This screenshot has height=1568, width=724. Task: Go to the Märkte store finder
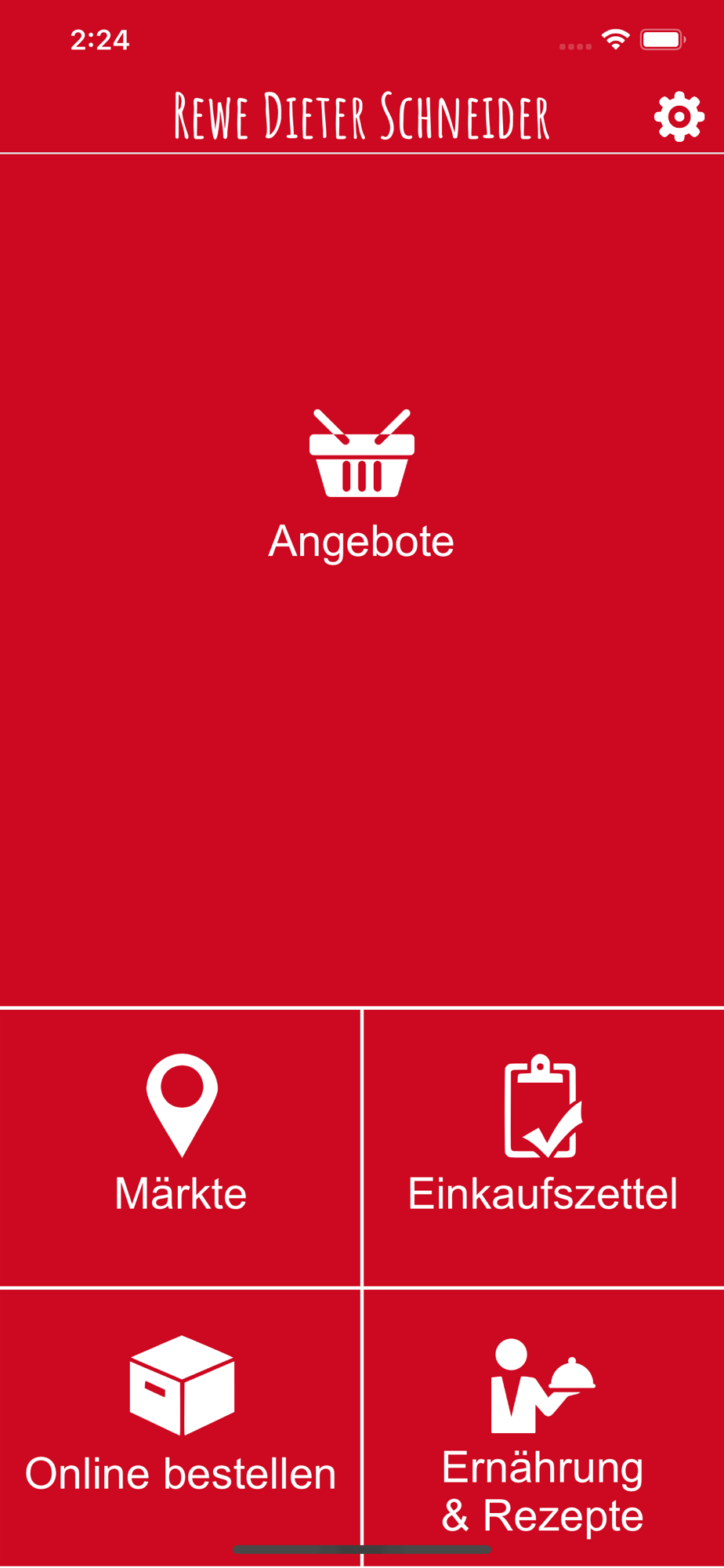click(180, 1148)
